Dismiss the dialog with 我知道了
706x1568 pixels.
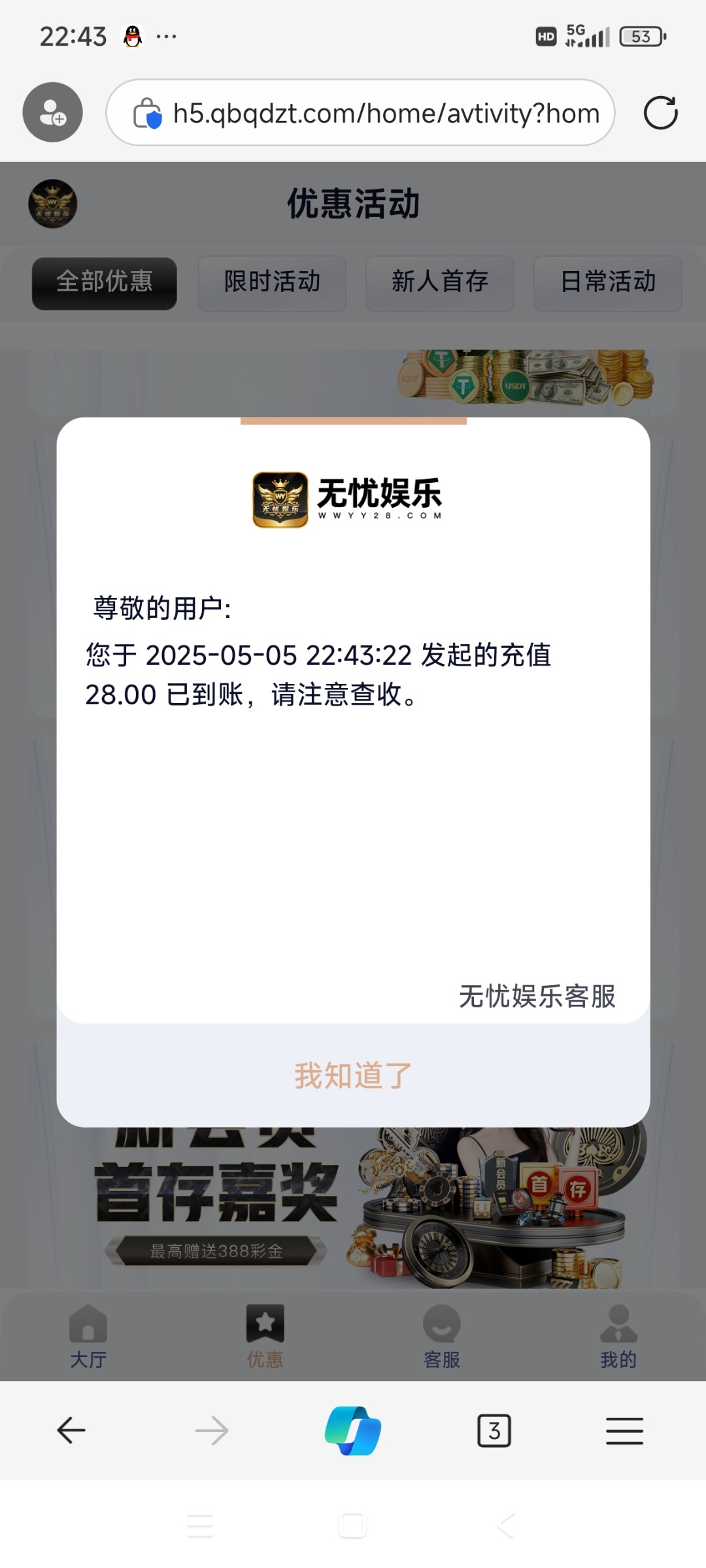(353, 1075)
